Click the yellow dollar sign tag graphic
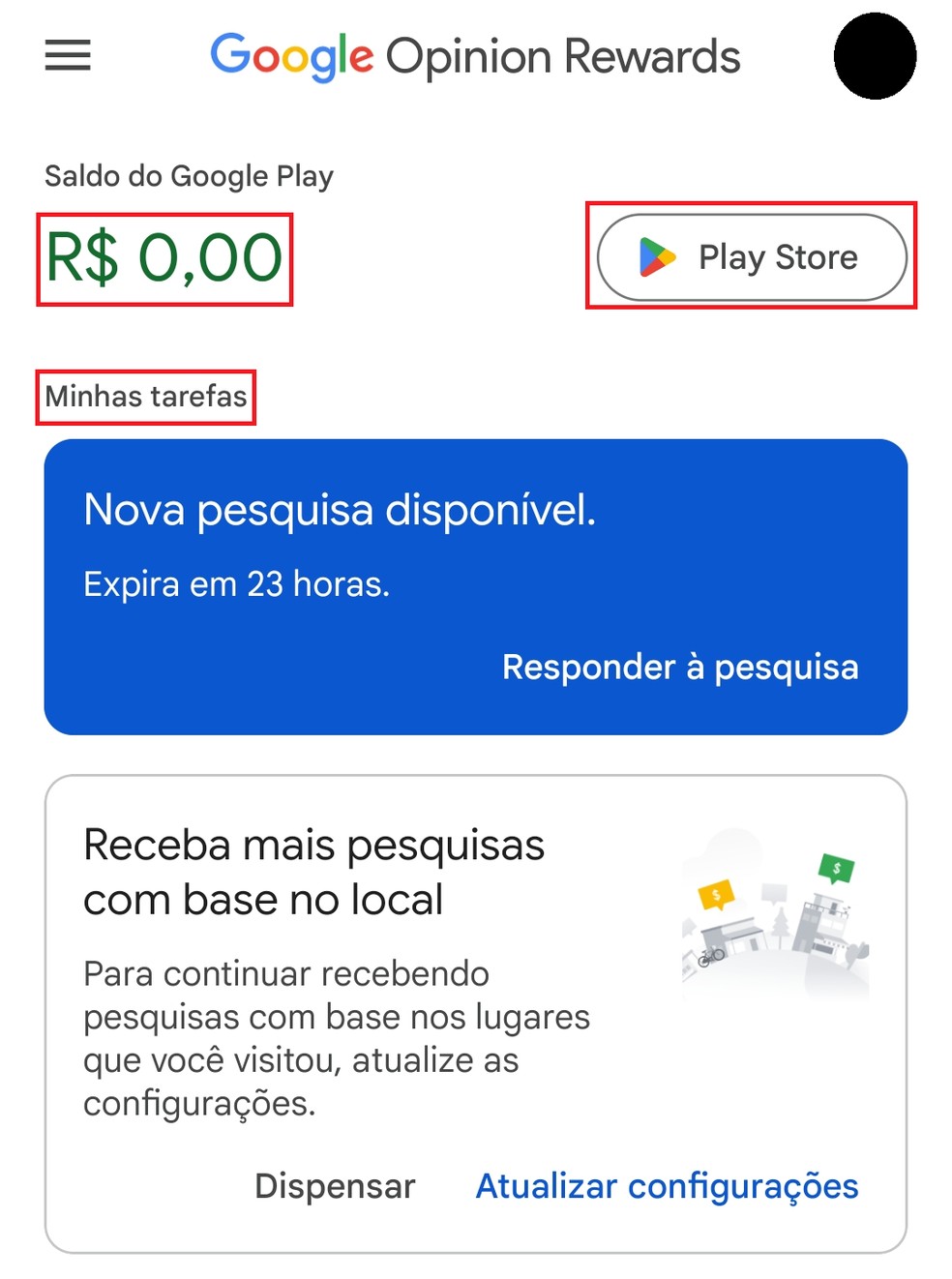 click(x=716, y=895)
